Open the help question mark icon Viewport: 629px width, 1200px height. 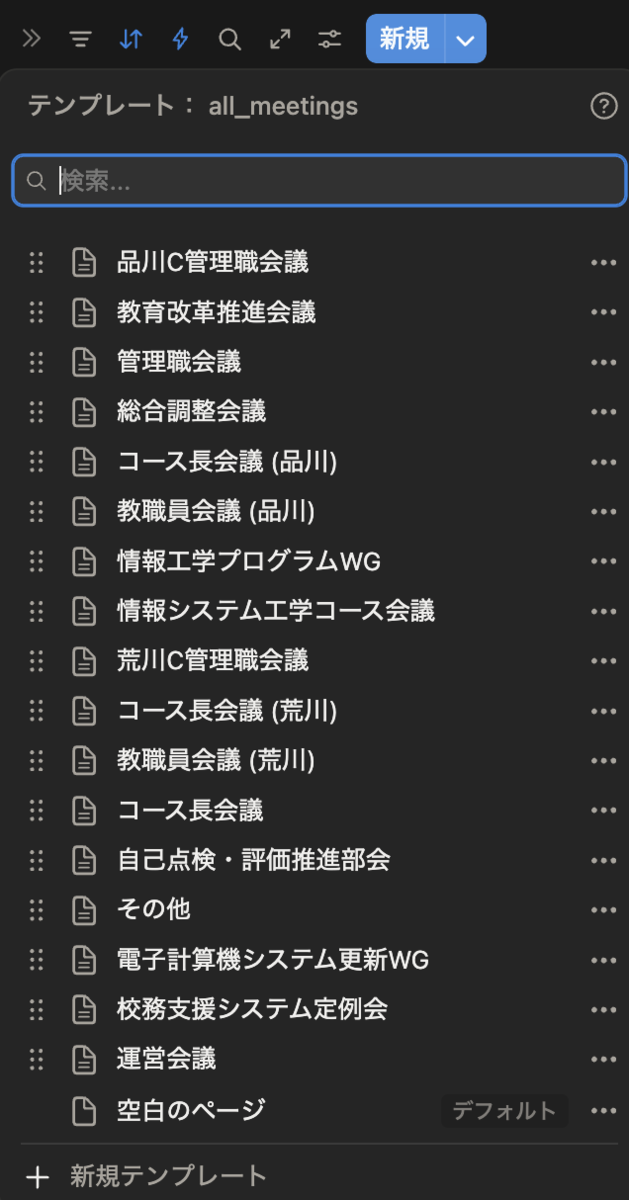click(604, 106)
